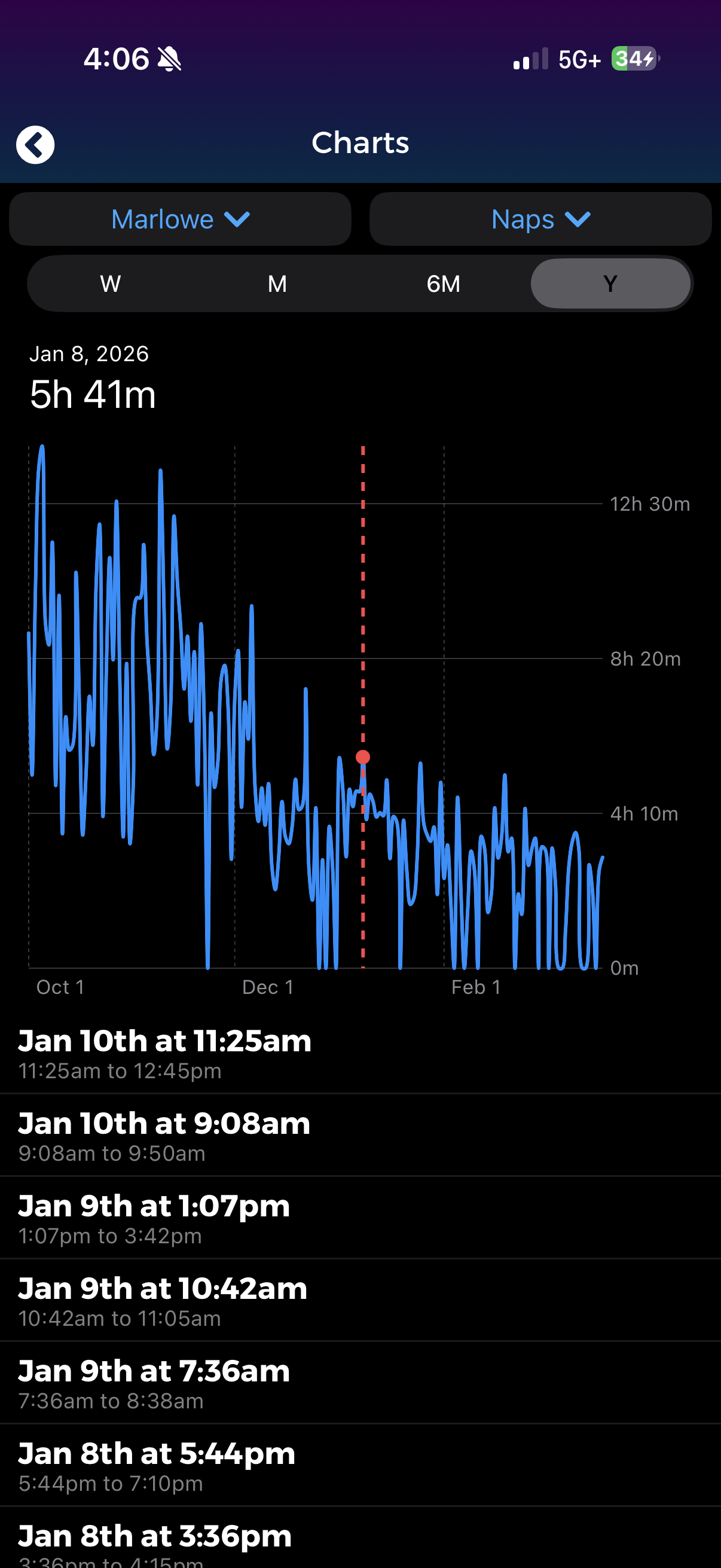Select the 6M time range
Image resolution: width=721 pixels, height=1568 pixels.
point(443,283)
